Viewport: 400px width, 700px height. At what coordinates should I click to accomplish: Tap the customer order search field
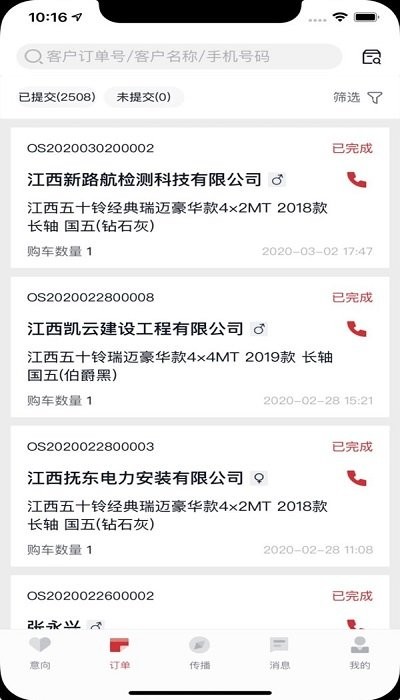(x=179, y=57)
